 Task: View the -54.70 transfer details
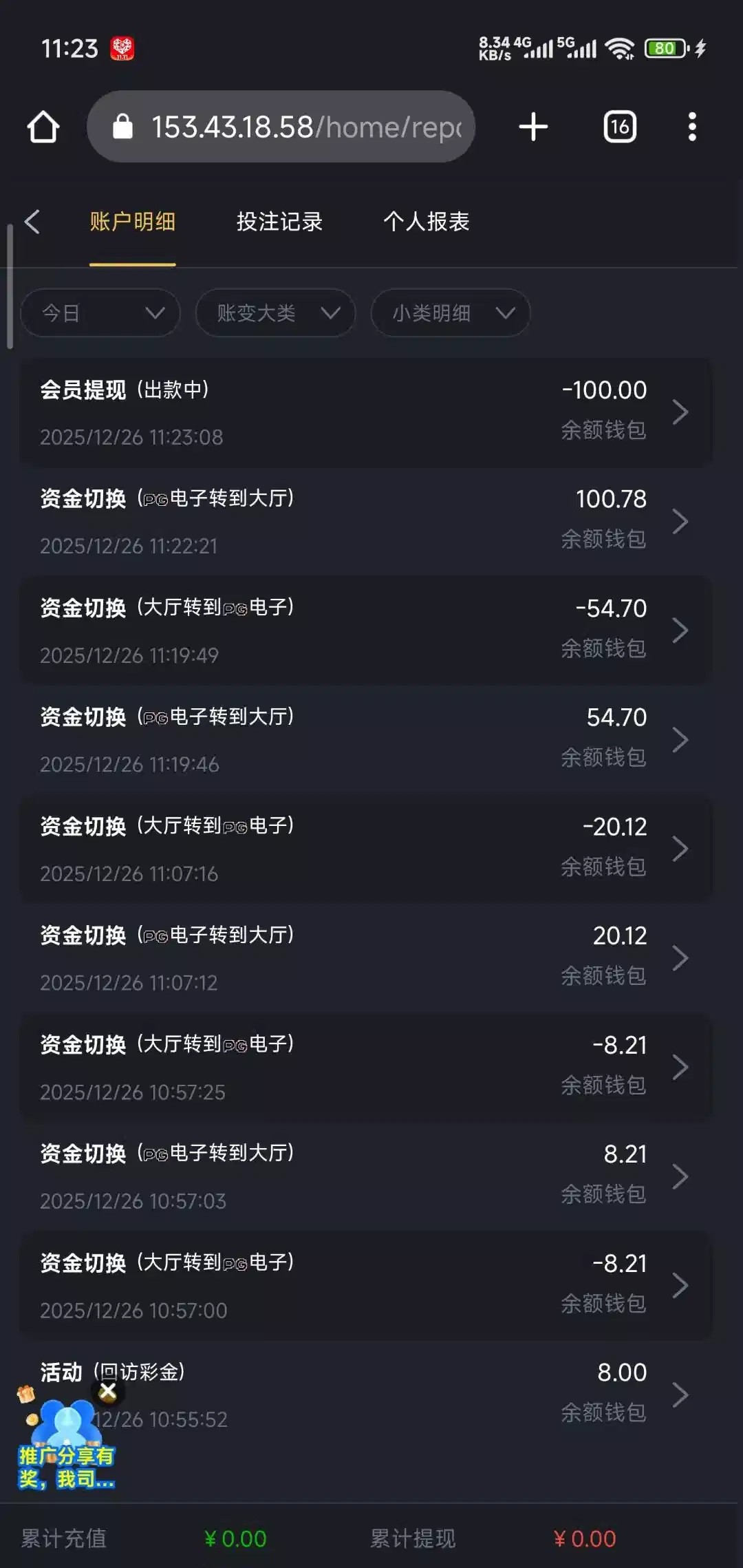coord(365,631)
